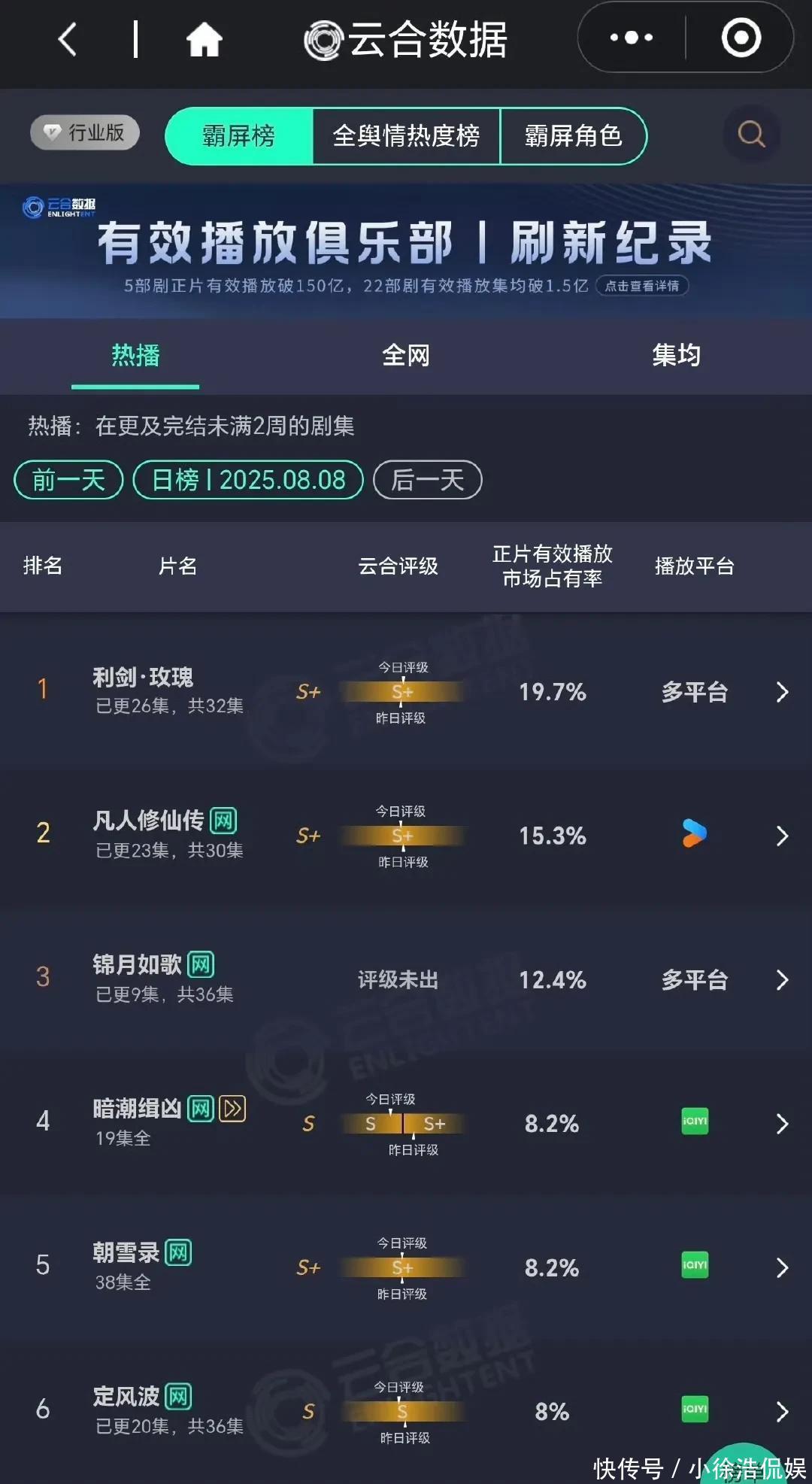Select the 霸屏榜 tab

point(238,136)
